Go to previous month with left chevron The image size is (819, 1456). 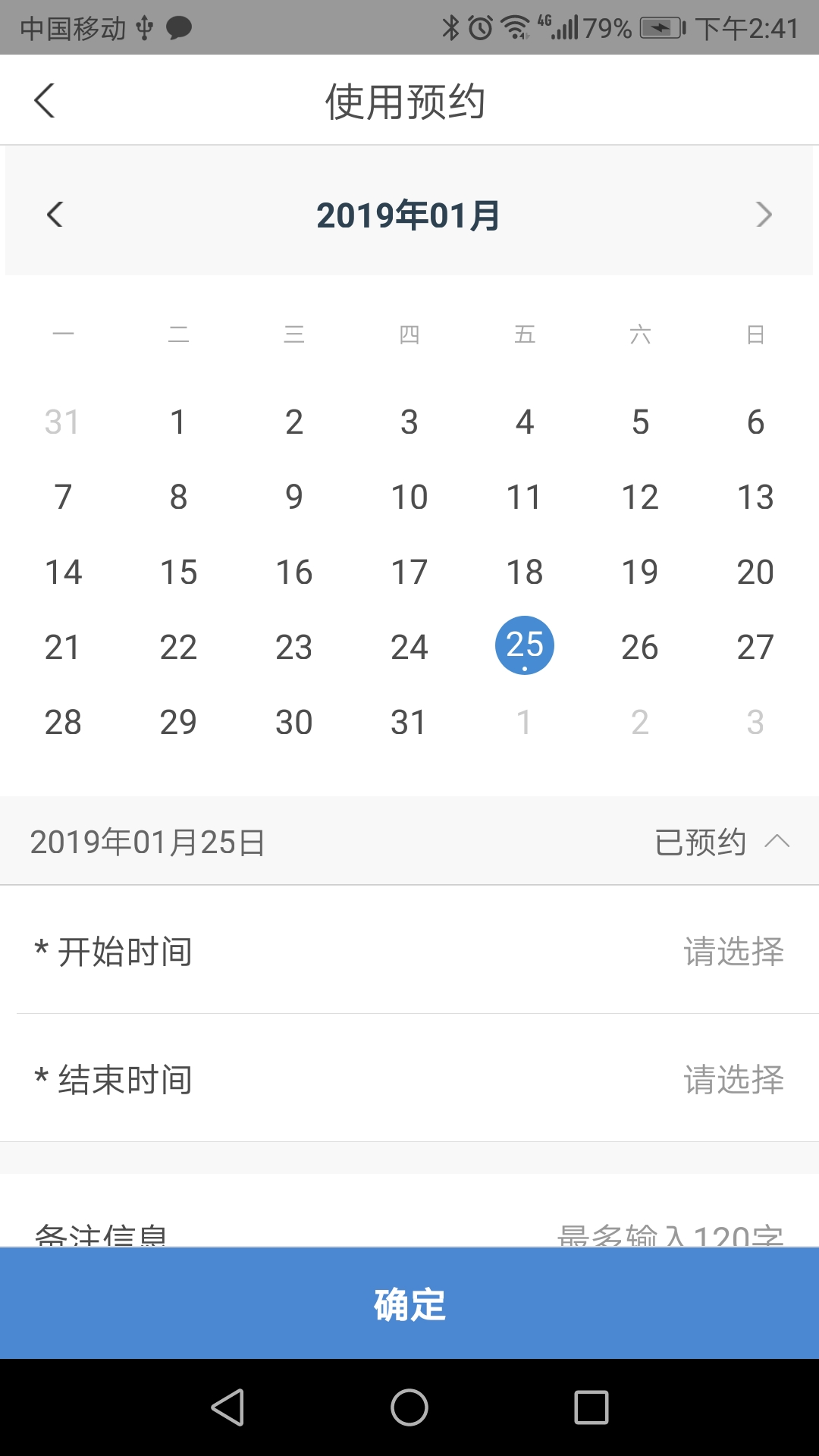coord(55,215)
